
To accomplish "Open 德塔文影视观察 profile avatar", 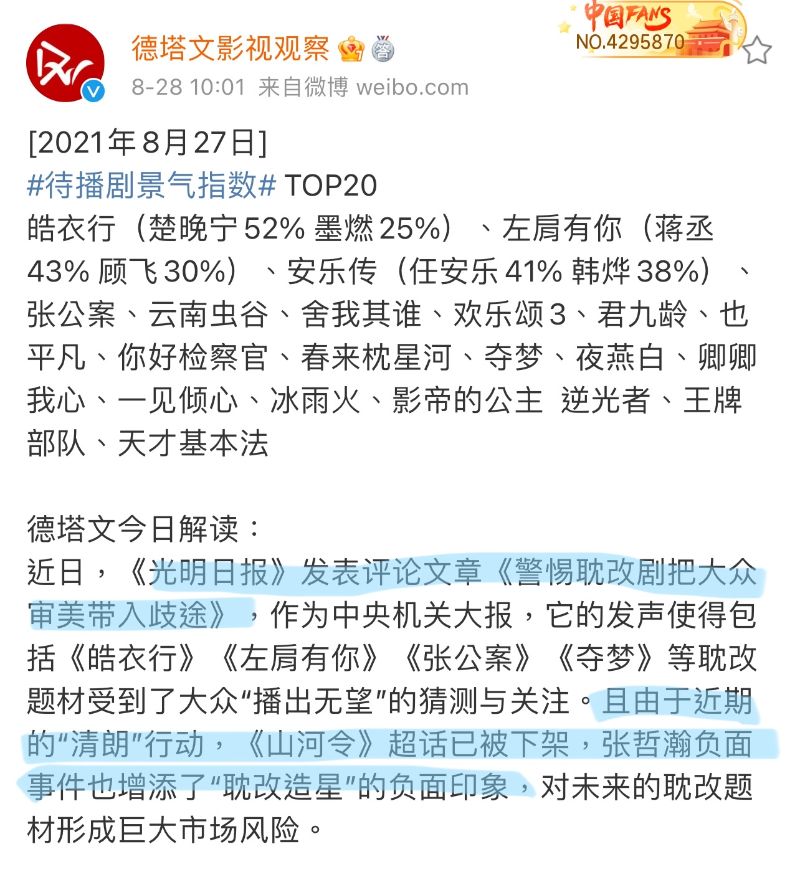I will [65, 63].
